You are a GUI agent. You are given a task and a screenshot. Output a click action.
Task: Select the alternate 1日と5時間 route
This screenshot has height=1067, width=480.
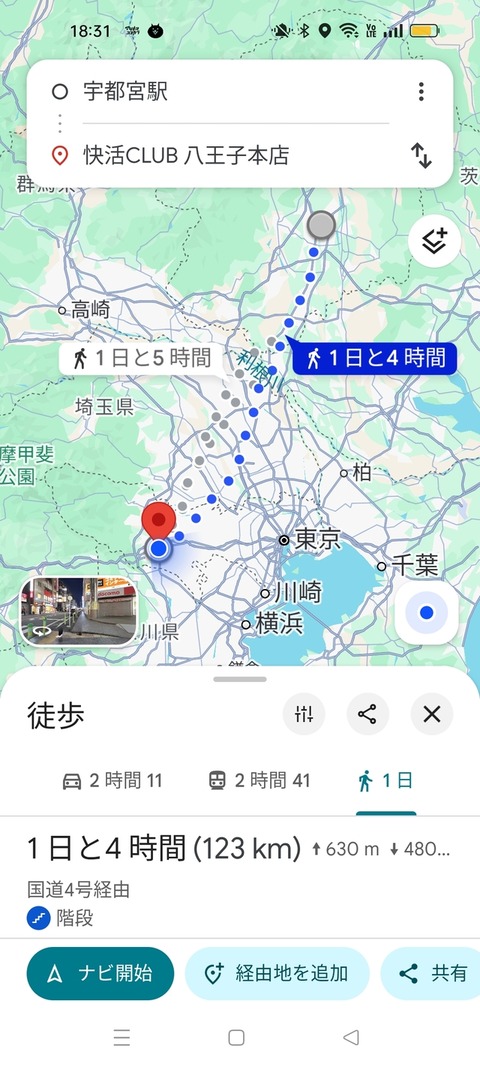click(x=142, y=358)
